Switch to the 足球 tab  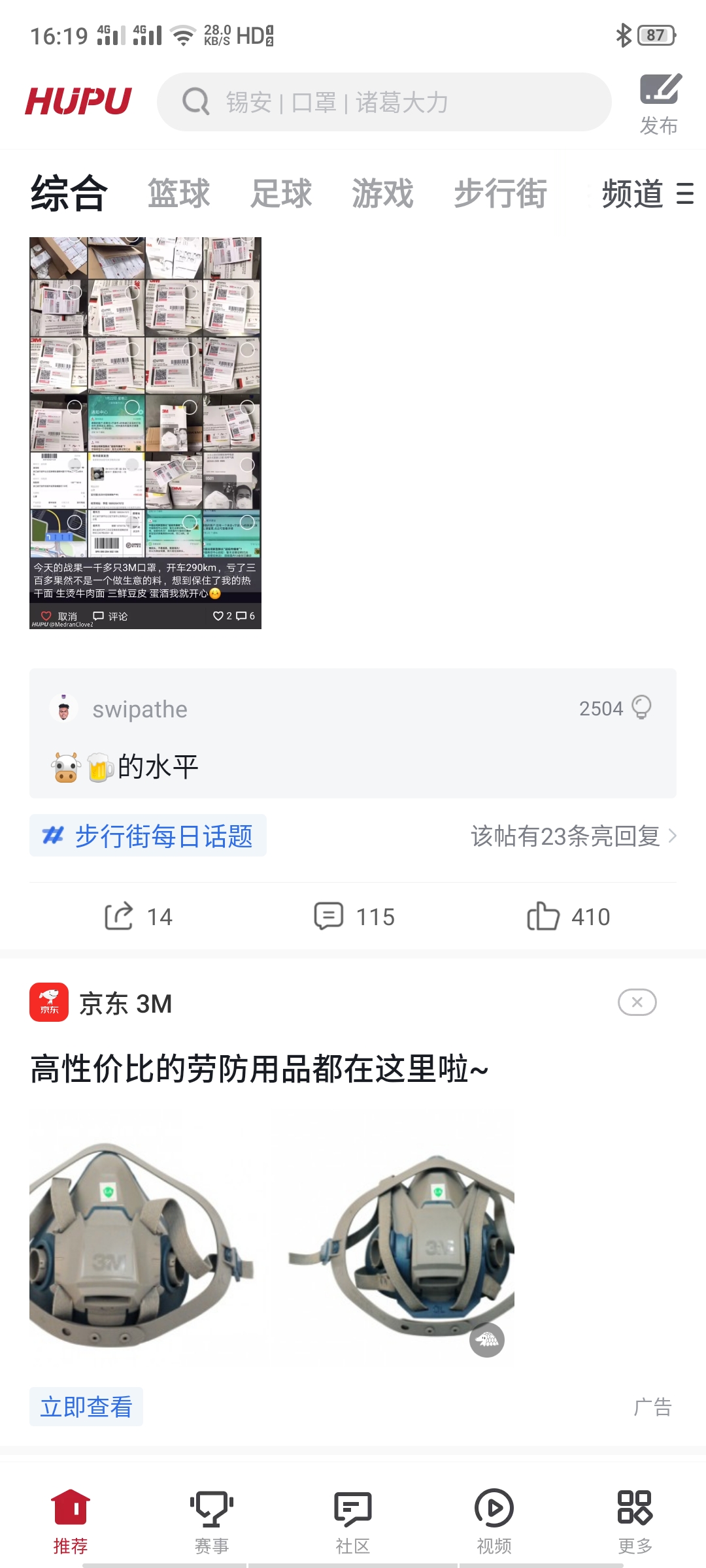(281, 193)
